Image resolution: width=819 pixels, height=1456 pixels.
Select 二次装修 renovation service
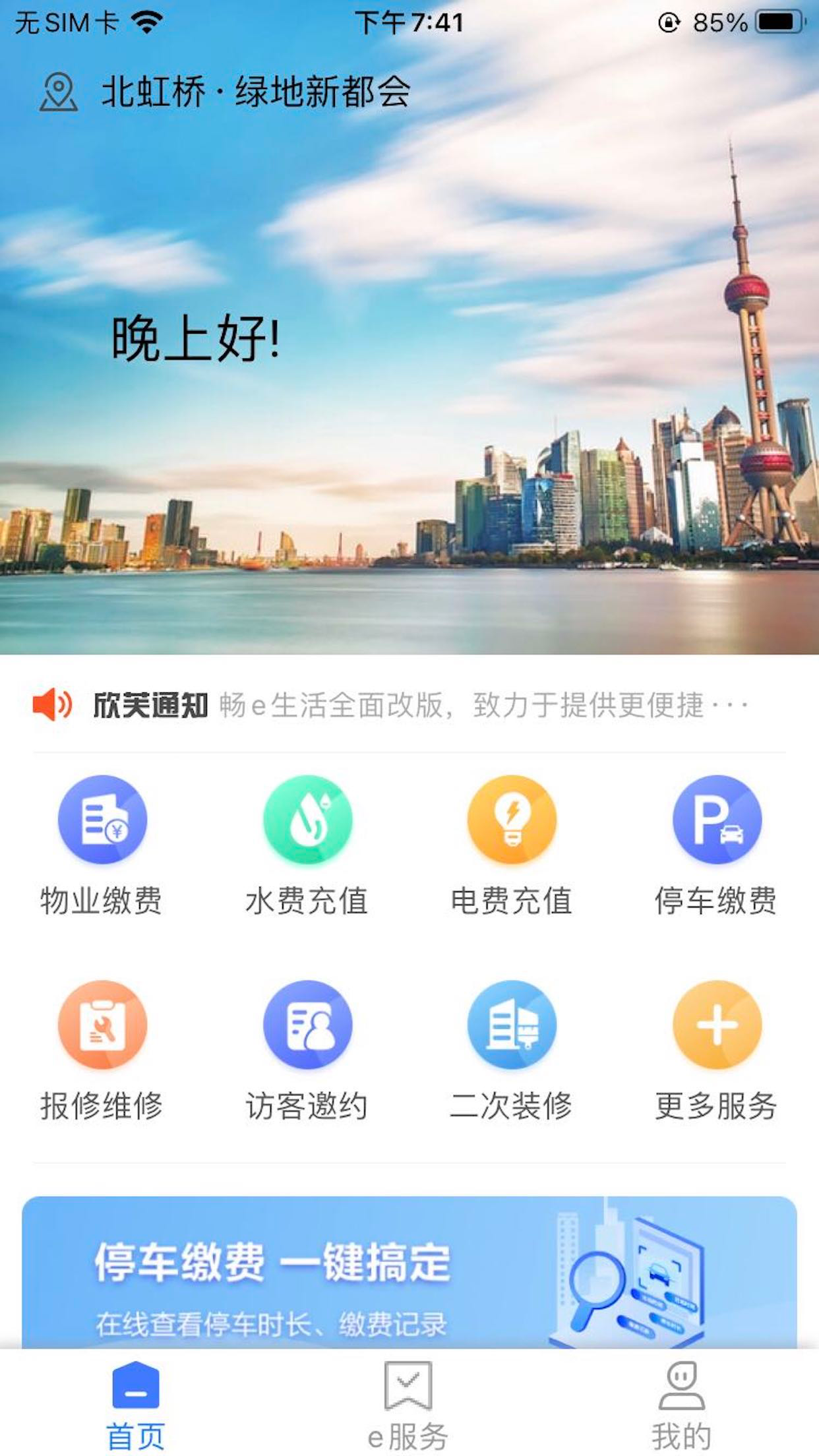coord(512,1051)
